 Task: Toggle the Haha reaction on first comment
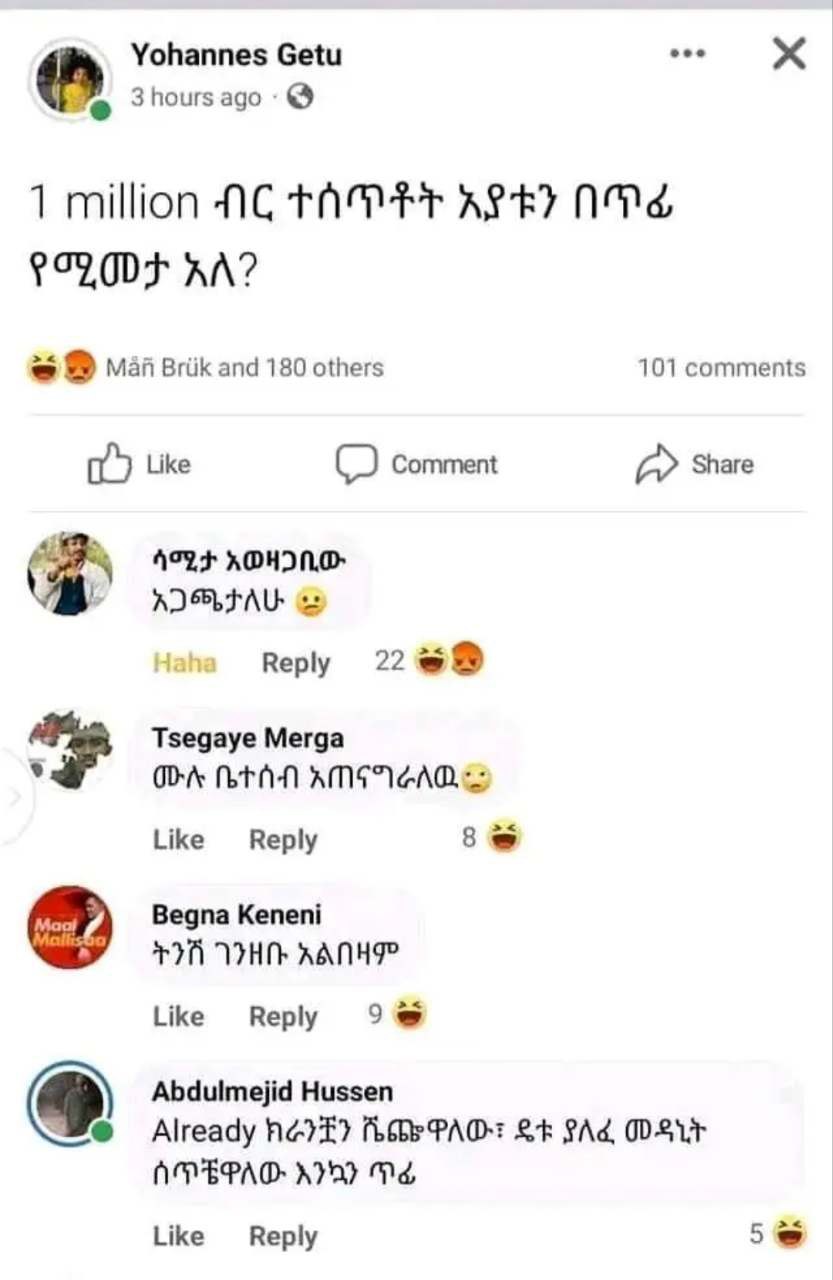click(184, 662)
